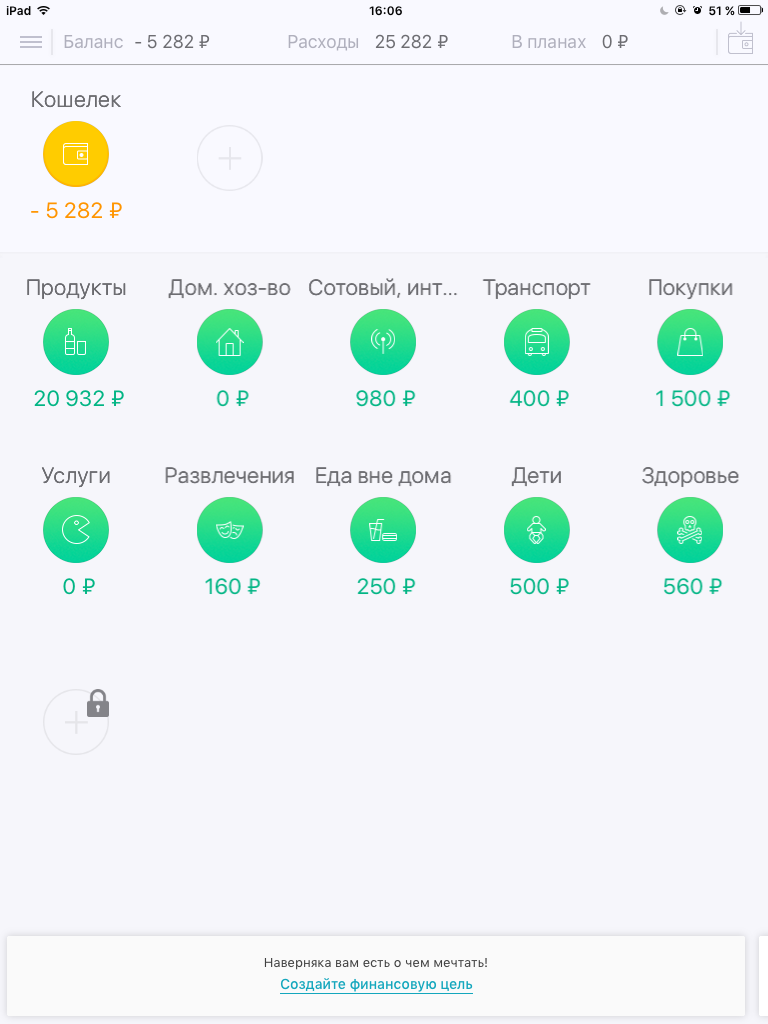The width and height of the screenshot is (768, 1024).
Task: Select the Услуги category
Action: [76, 530]
